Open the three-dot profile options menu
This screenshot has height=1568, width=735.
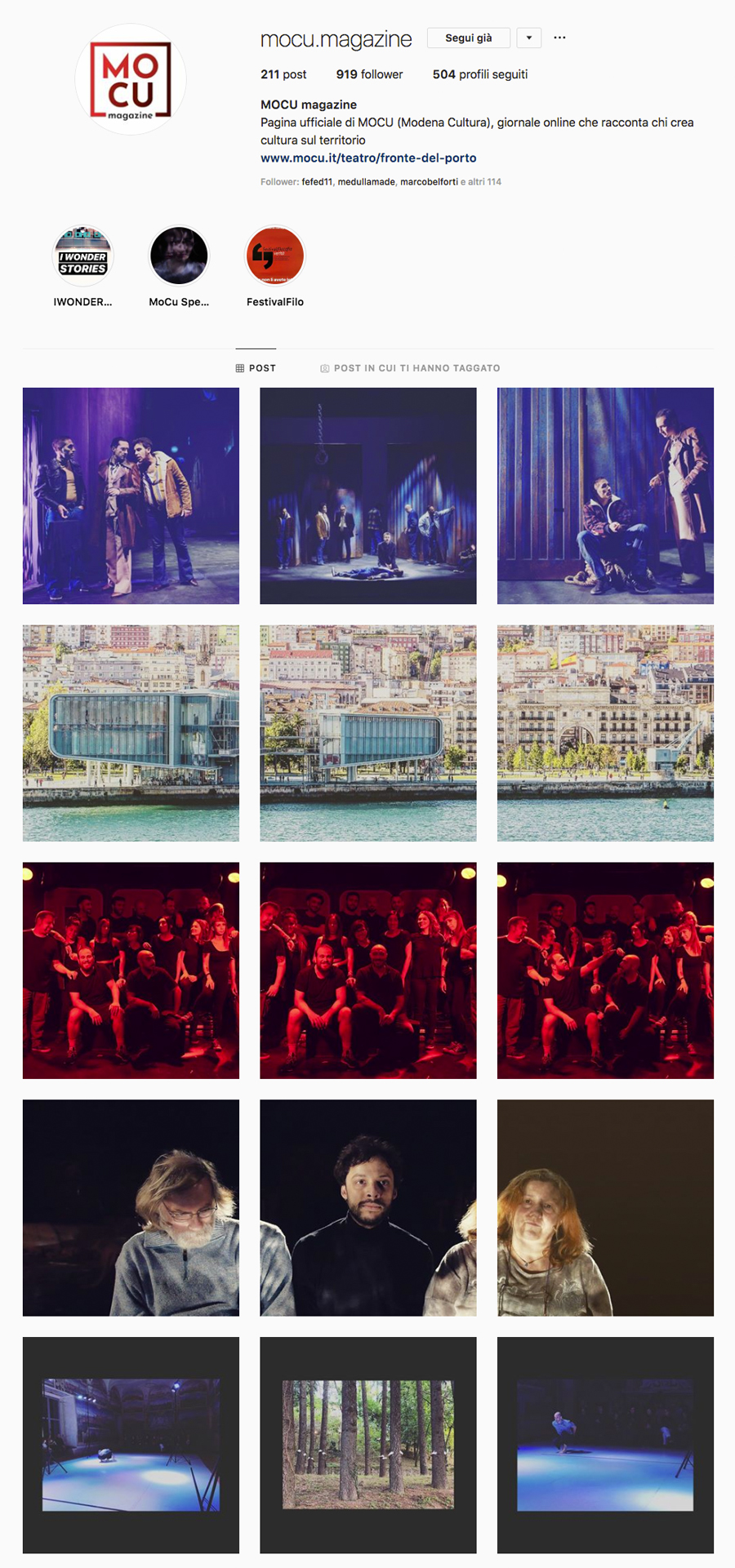559,38
